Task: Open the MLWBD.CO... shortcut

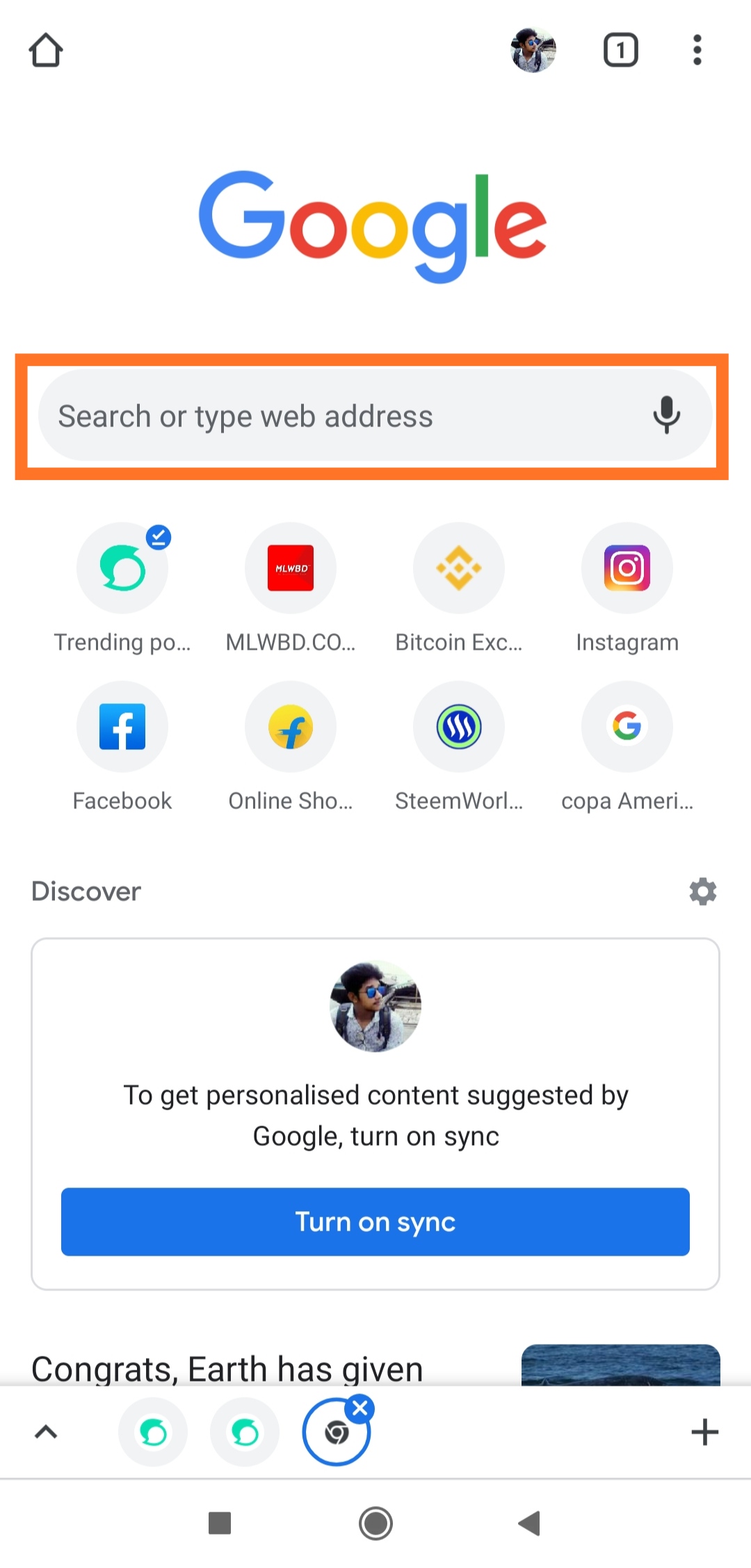Action: pos(291,568)
